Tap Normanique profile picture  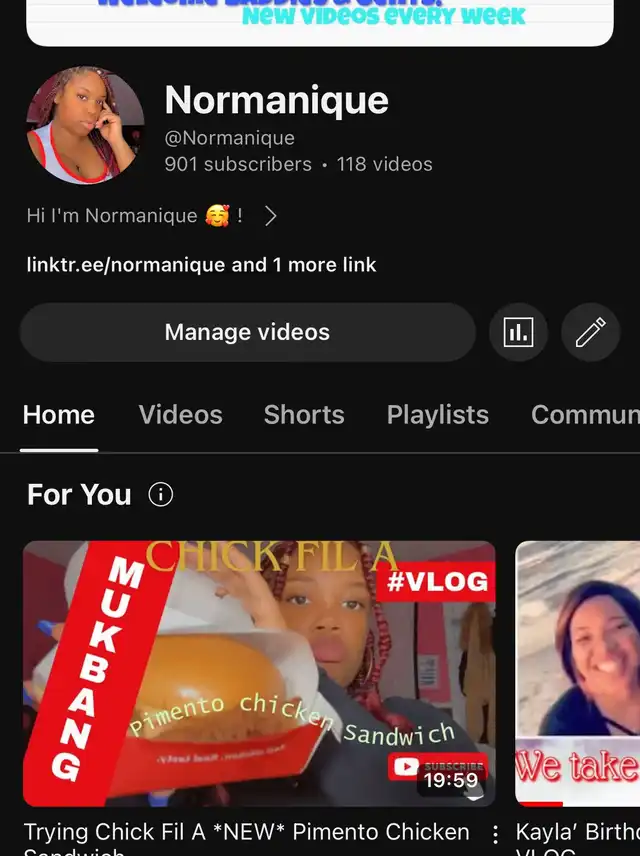(x=85, y=125)
